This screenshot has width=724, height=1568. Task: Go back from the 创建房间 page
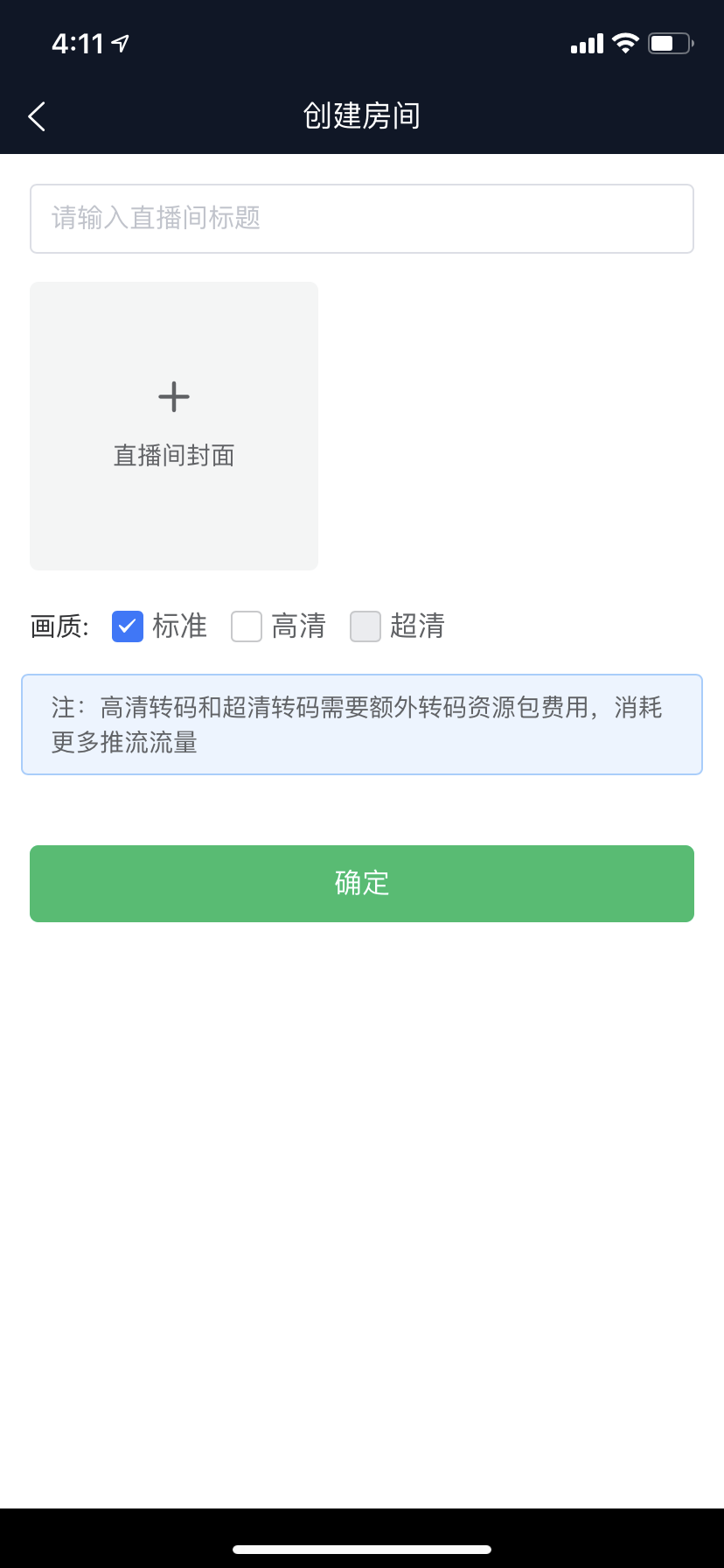click(37, 115)
